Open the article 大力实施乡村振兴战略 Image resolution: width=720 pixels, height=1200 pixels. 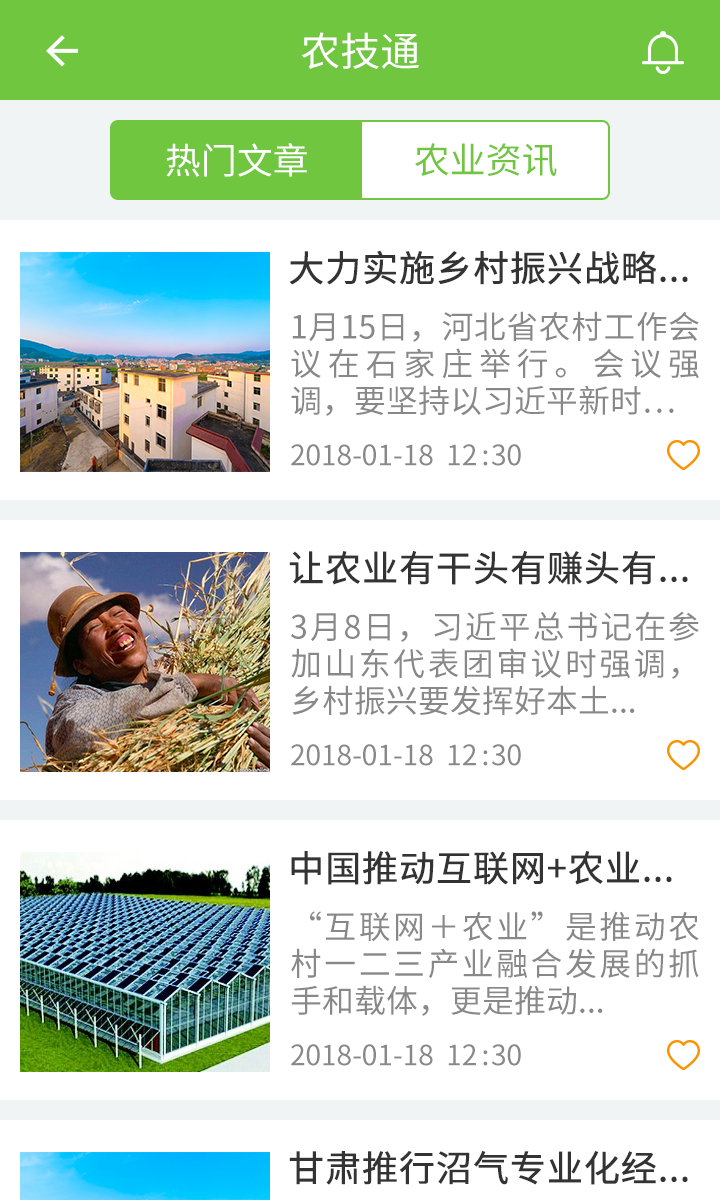[489, 269]
